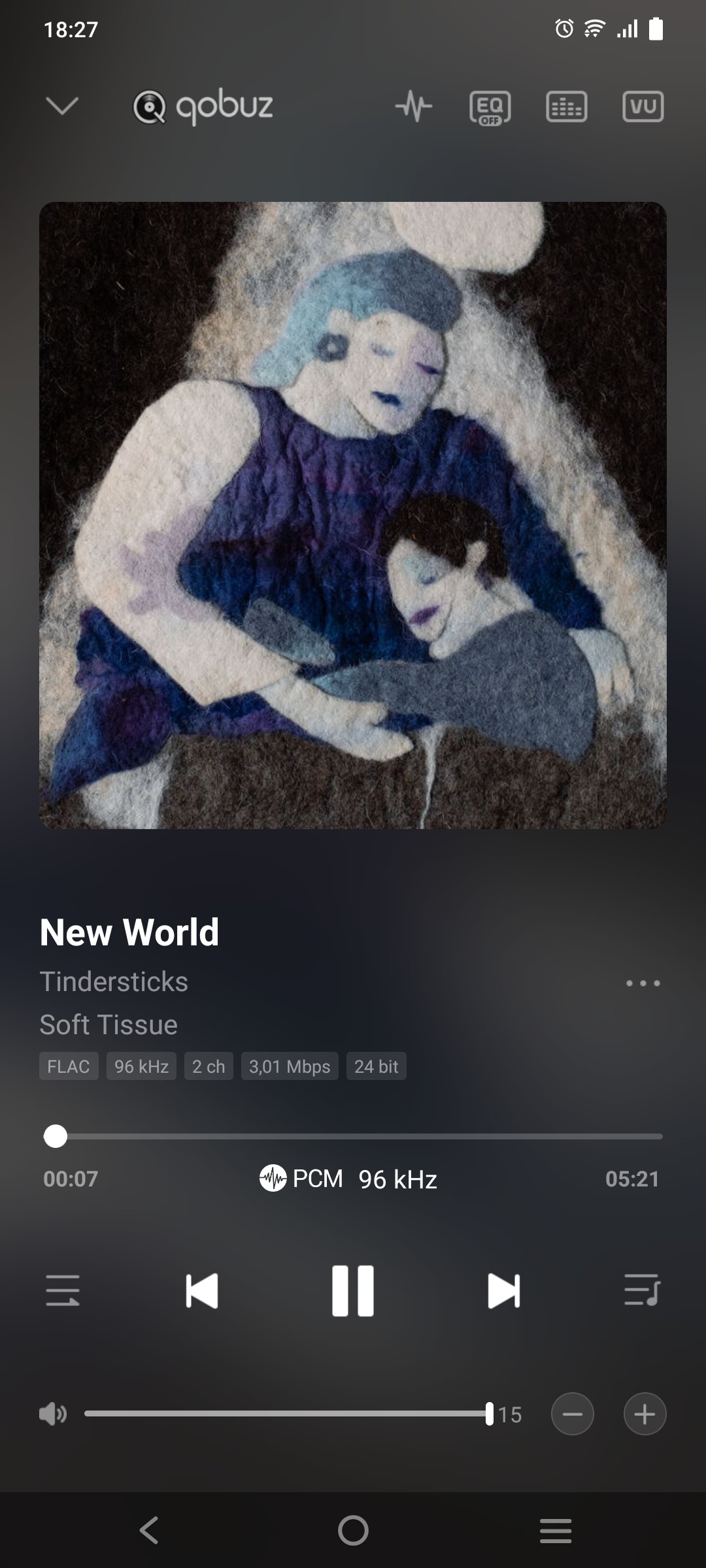Show the VU meter
The width and height of the screenshot is (706, 1568).
(643, 106)
